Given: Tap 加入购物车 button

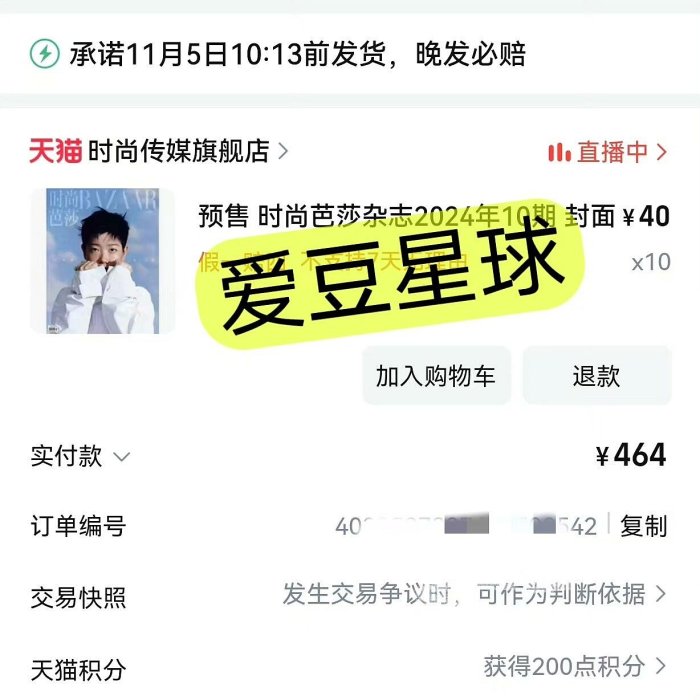Looking at the screenshot, I should click(436, 376).
